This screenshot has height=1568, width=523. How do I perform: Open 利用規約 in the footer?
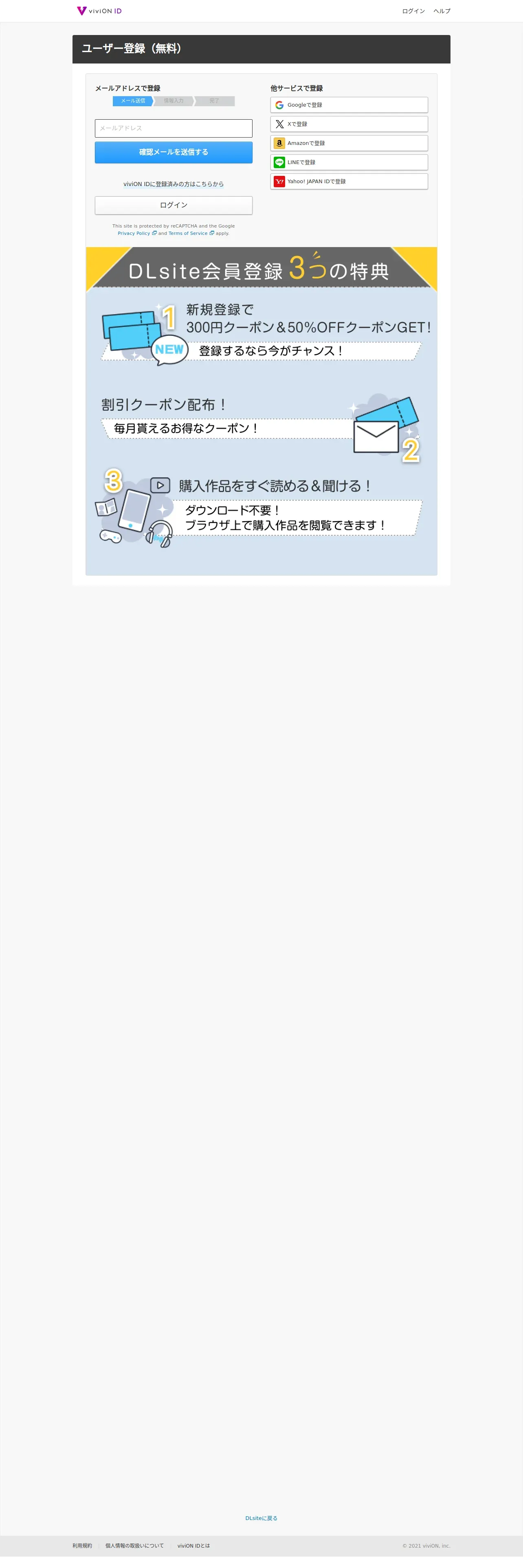coord(82,1546)
